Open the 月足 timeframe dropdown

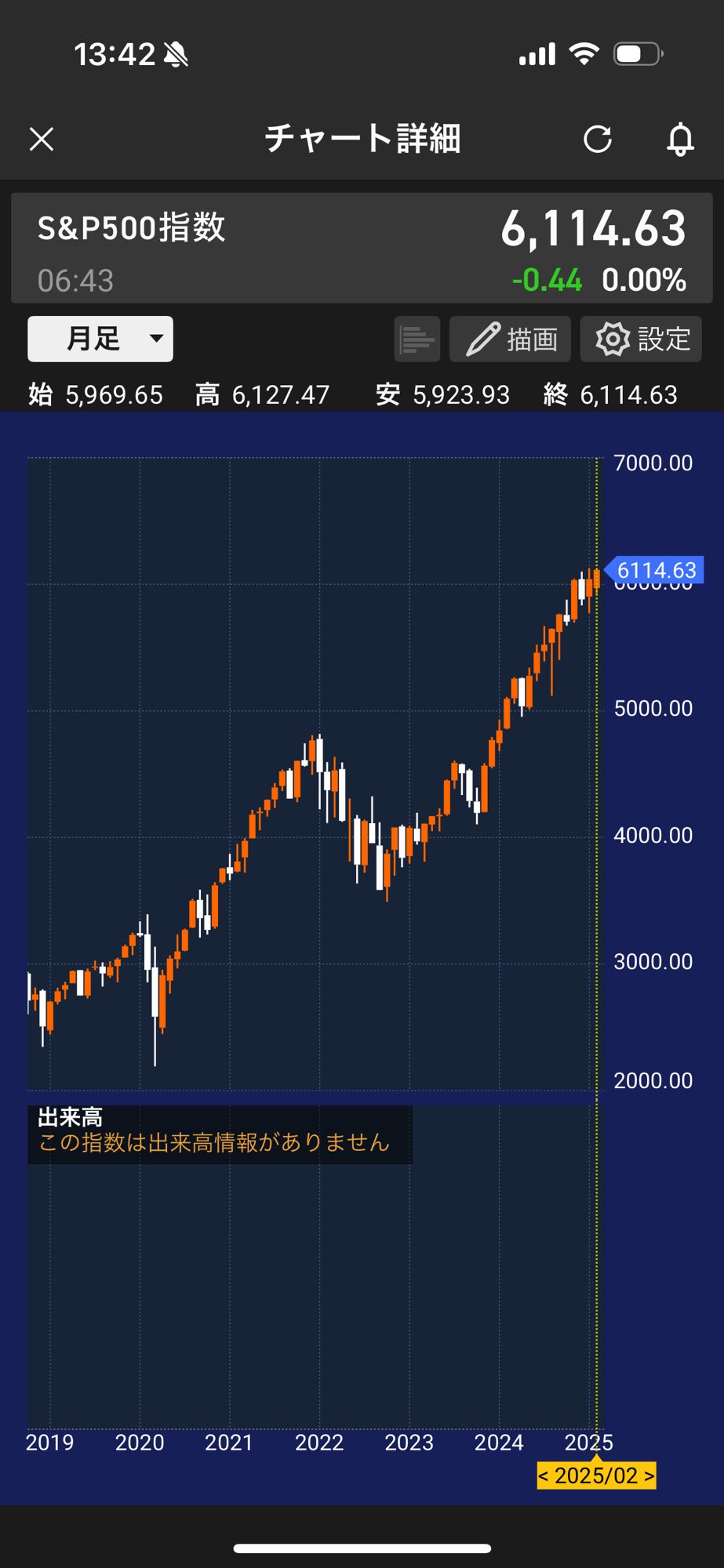[100, 339]
